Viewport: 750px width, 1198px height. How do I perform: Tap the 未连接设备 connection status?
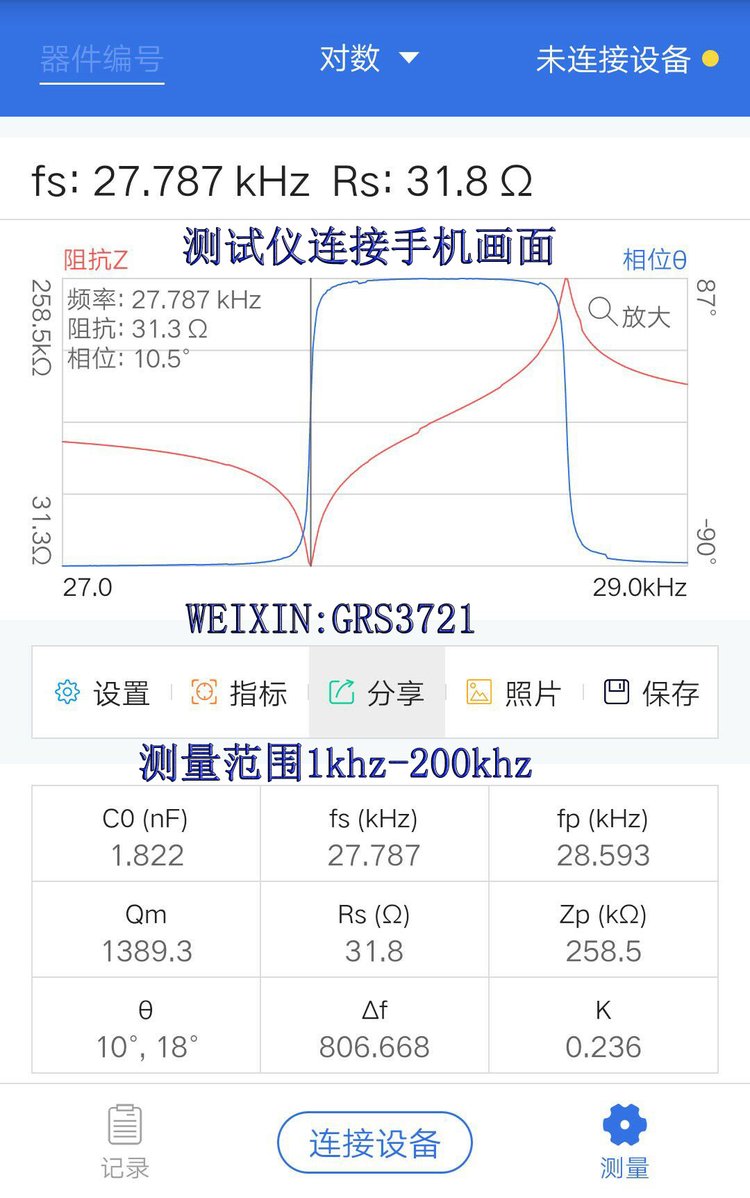(626, 59)
